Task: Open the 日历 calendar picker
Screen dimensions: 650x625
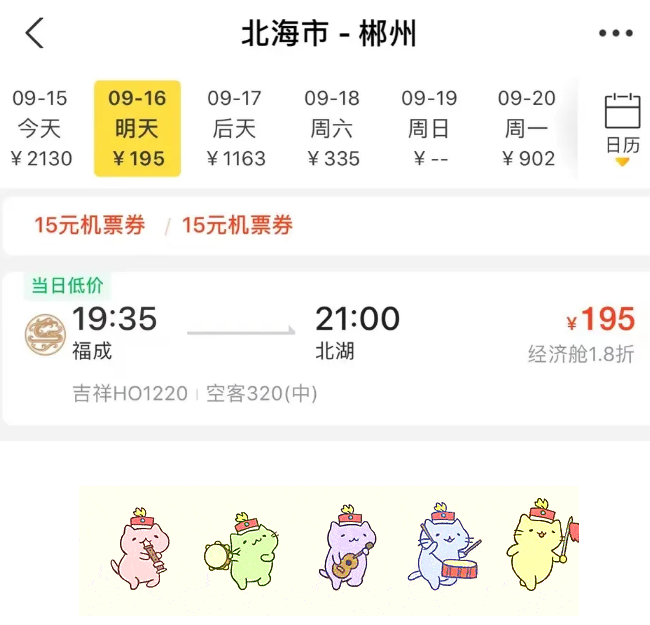Action: click(622, 126)
